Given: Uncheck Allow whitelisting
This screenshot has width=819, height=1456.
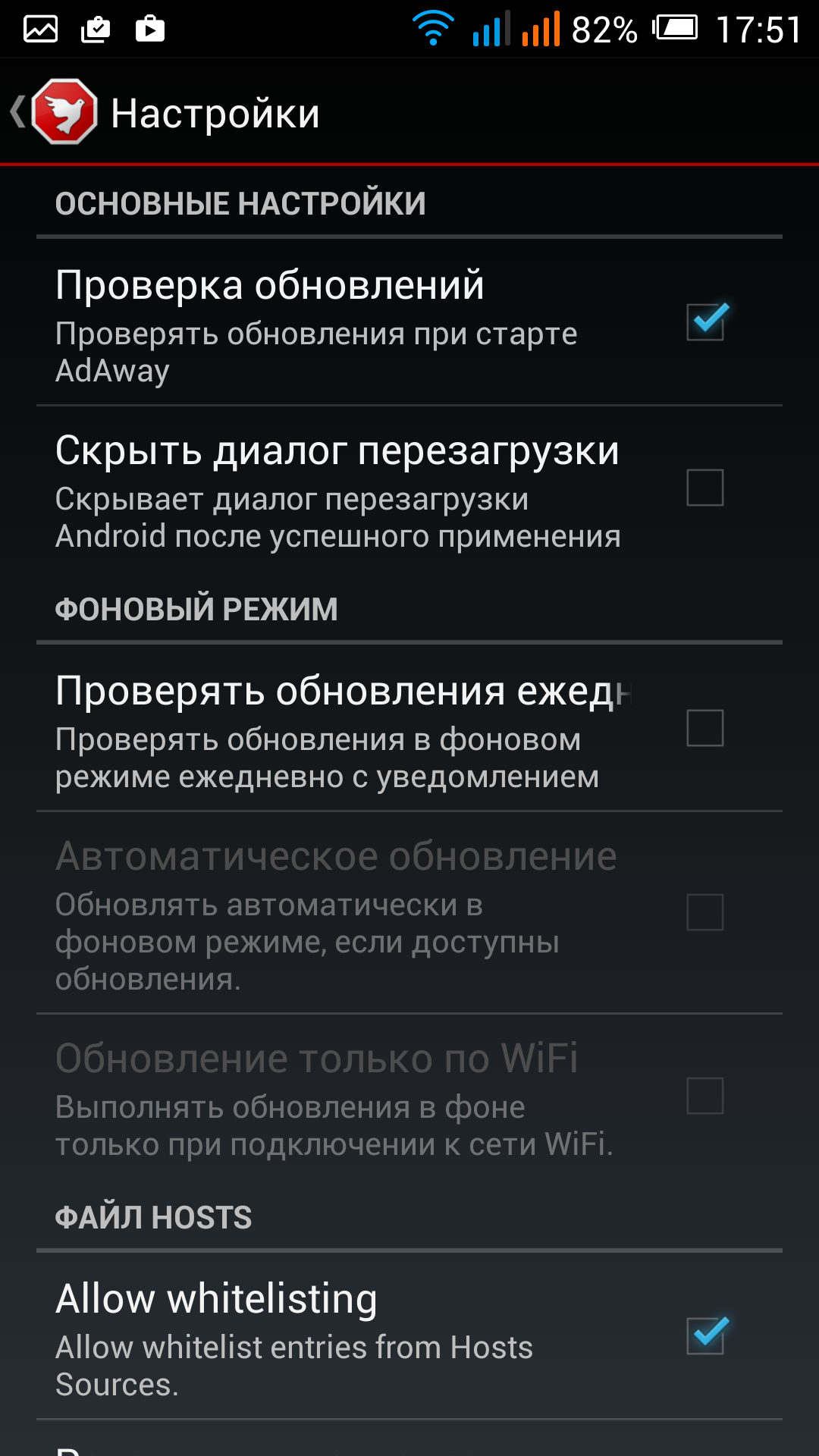Looking at the screenshot, I should pyautogui.click(x=705, y=1335).
